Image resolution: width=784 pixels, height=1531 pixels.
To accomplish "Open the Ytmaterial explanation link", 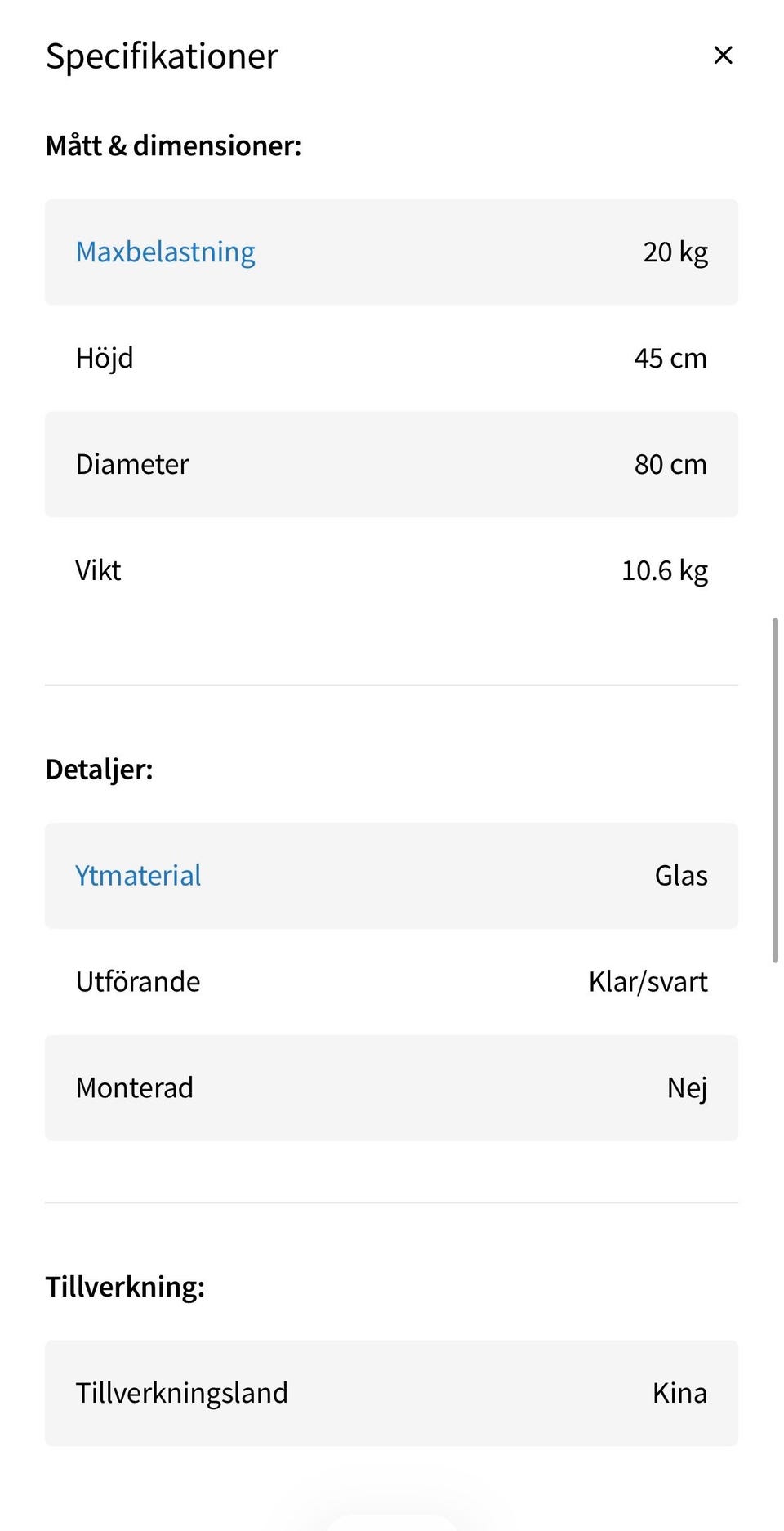I will [138, 875].
